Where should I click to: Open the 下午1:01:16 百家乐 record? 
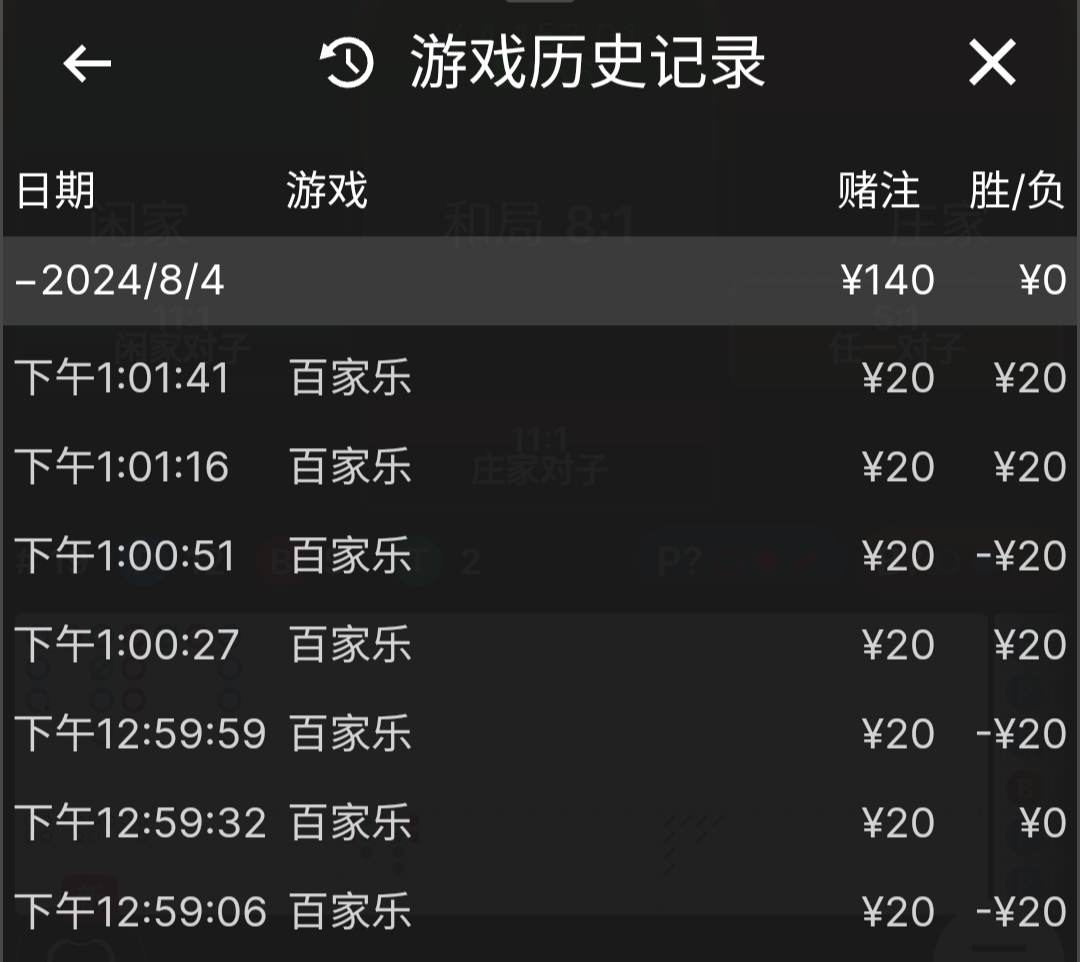(x=540, y=468)
